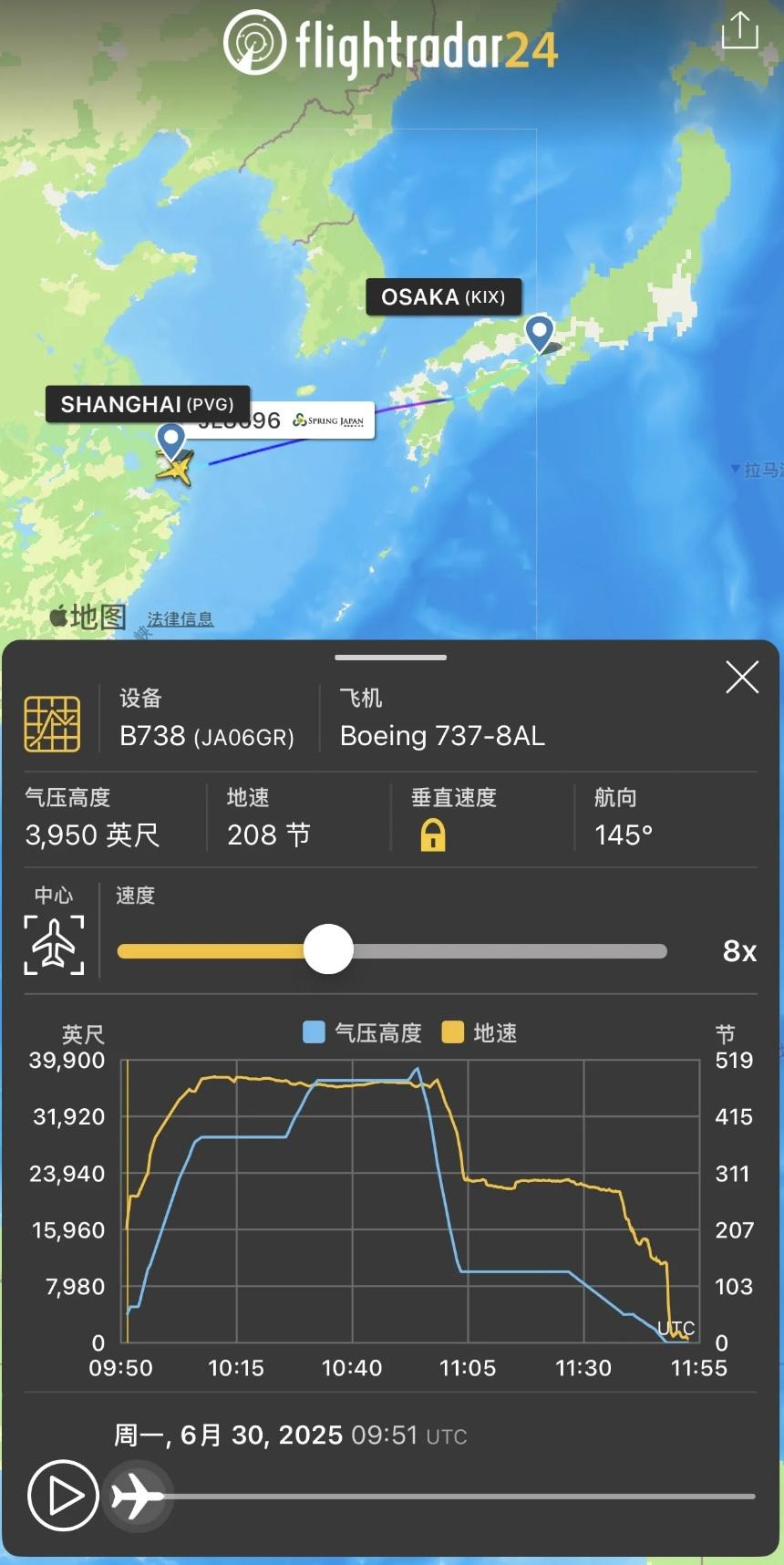Toggle the barometric altitude series in legend
The image size is (784, 1565).
coord(362,1032)
